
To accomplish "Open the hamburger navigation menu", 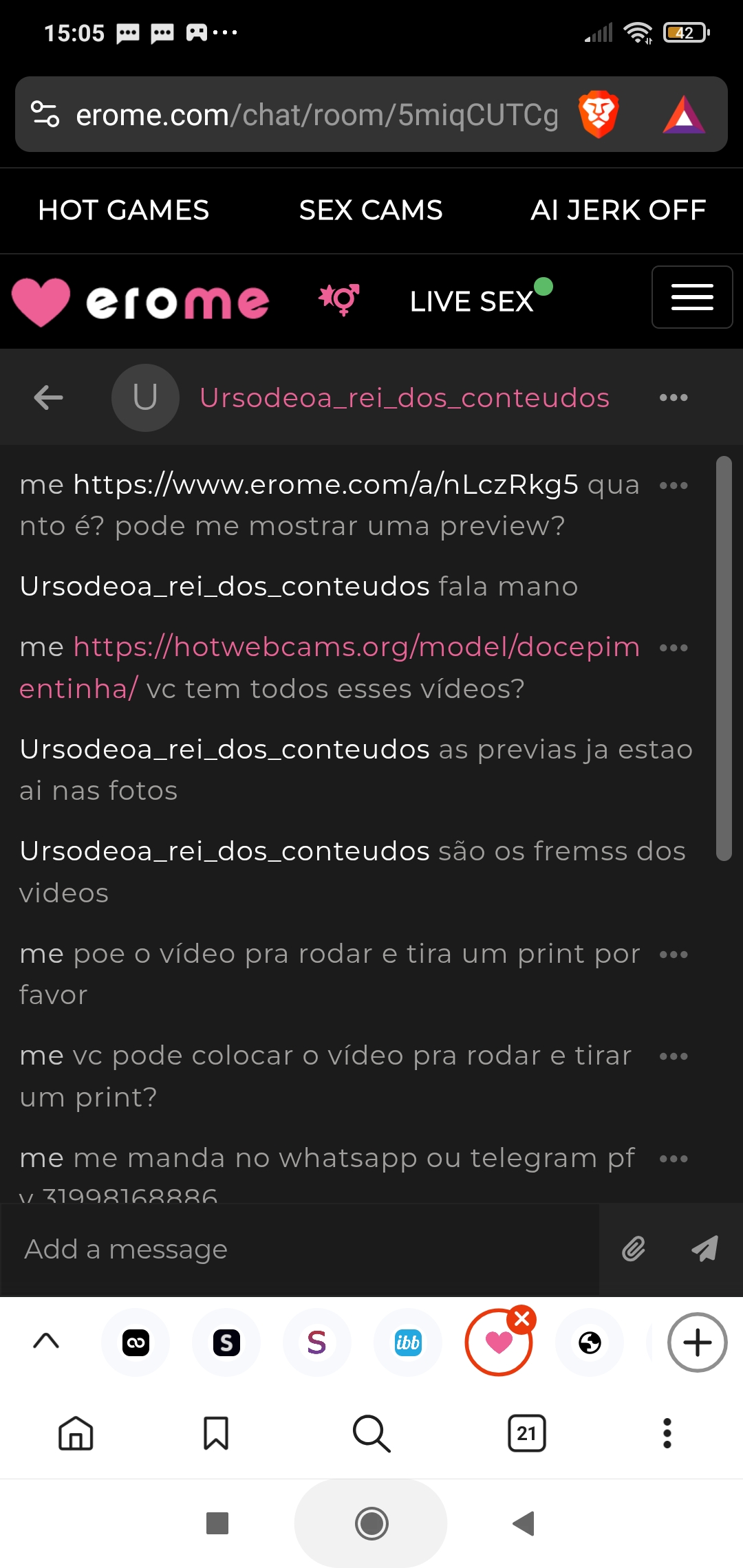I will click(692, 297).
